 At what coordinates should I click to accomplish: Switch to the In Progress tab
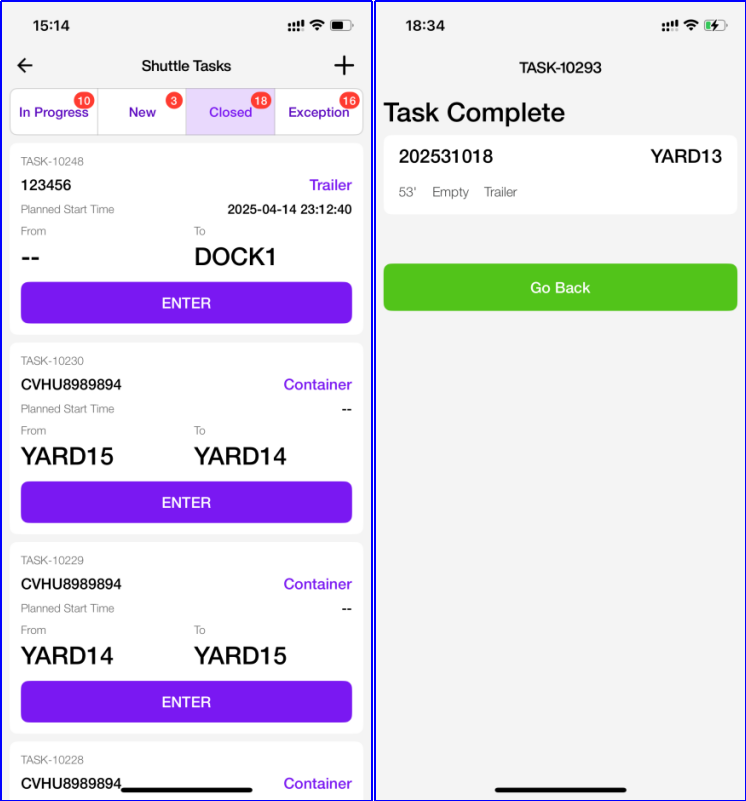(x=54, y=112)
